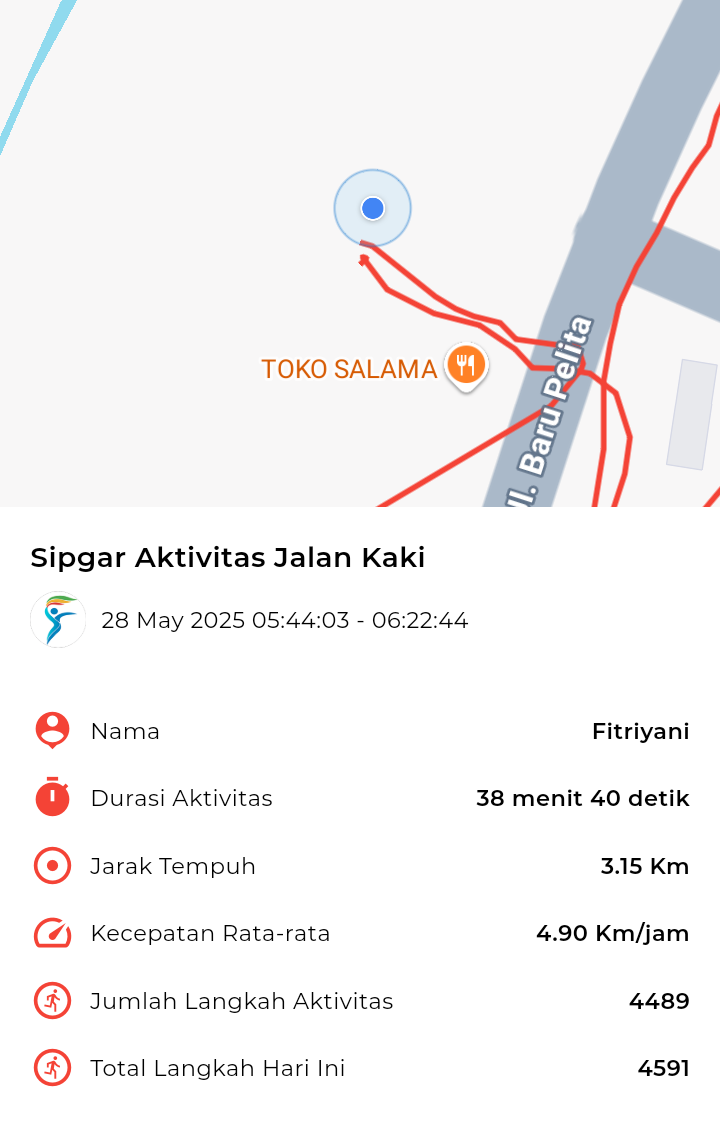Click the blue current location dot

pyautogui.click(x=372, y=208)
